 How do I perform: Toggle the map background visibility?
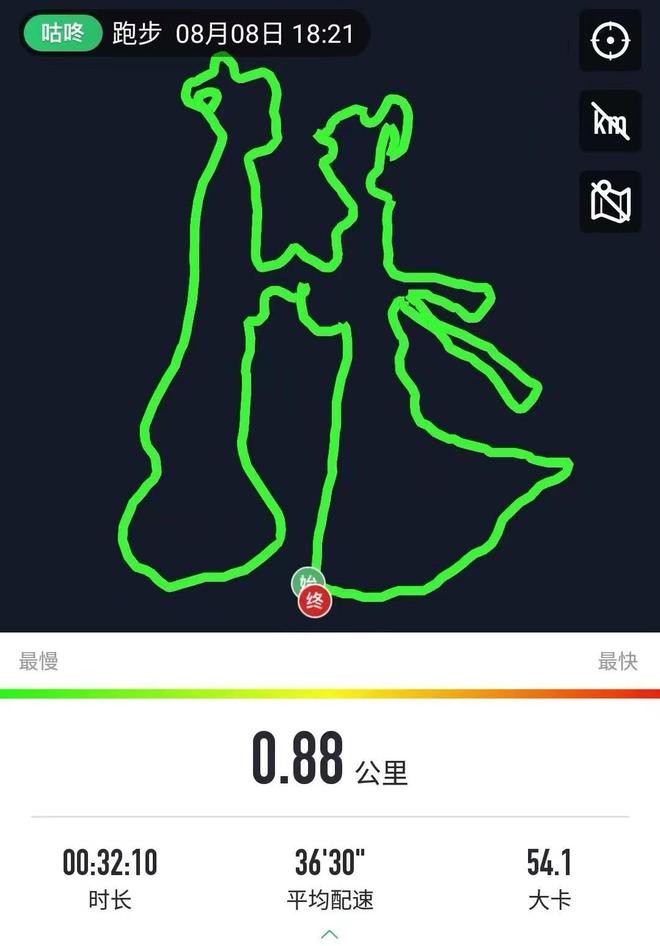(x=609, y=202)
